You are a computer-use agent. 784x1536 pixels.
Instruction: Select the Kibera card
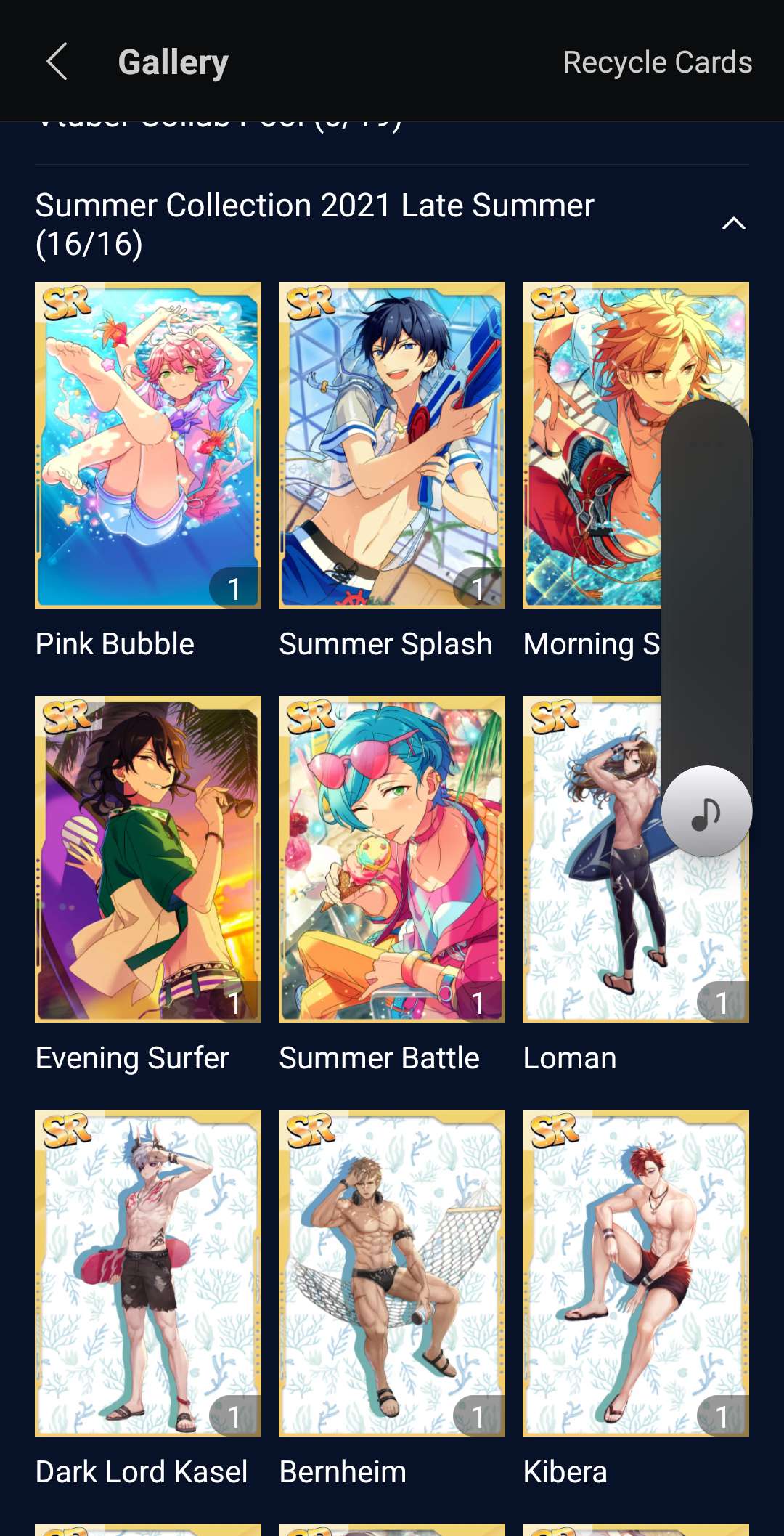point(636,1272)
